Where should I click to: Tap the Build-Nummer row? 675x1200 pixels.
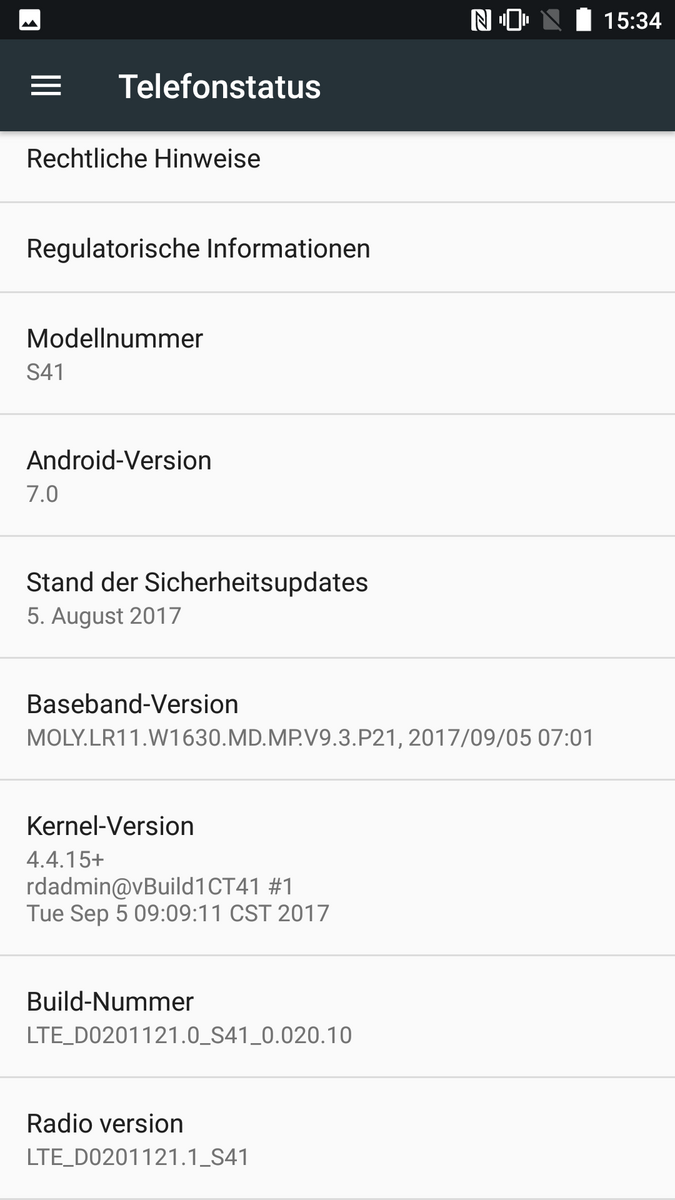coord(337,1017)
